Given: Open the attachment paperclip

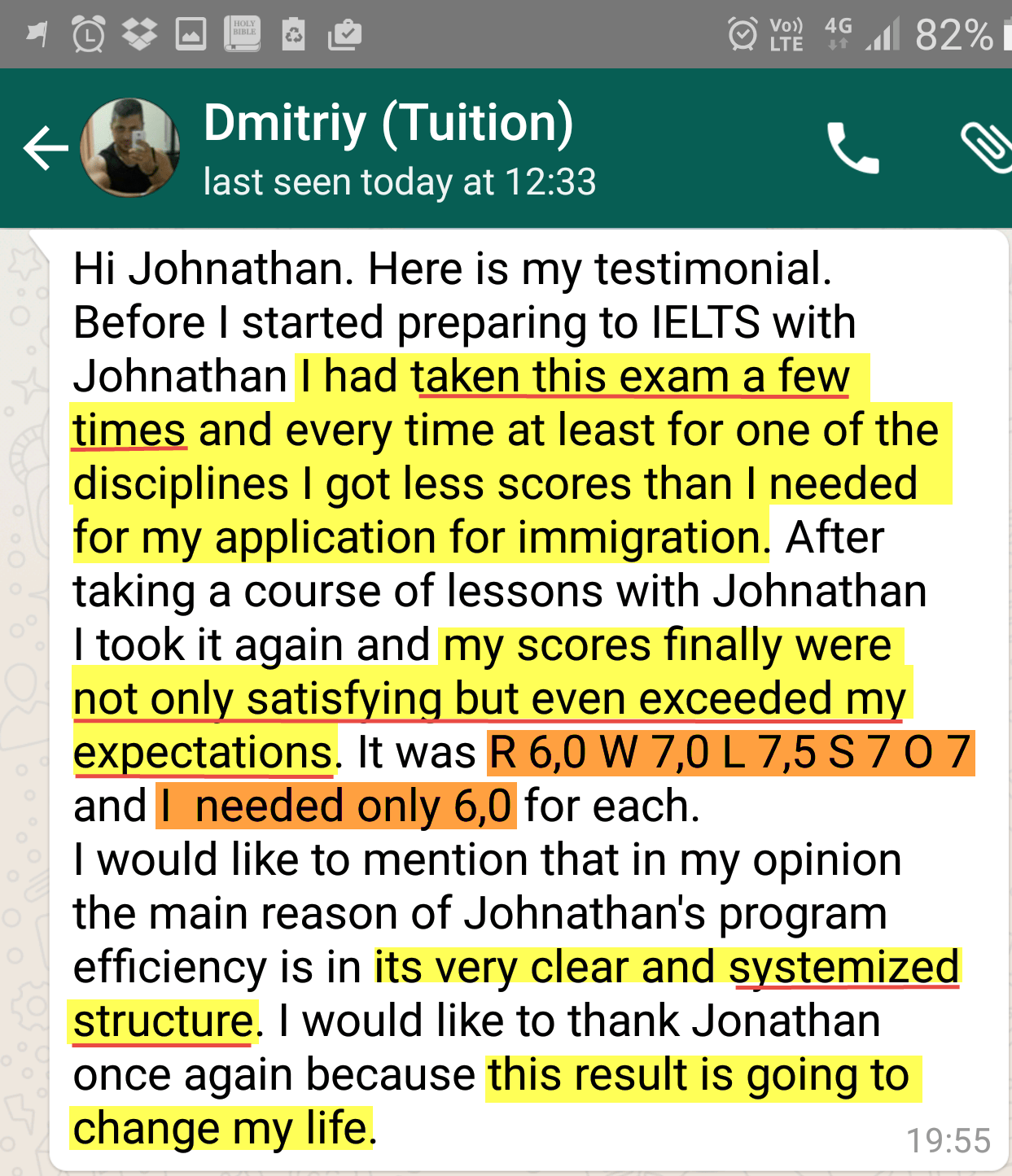Looking at the screenshot, I should click(x=985, y=146).
